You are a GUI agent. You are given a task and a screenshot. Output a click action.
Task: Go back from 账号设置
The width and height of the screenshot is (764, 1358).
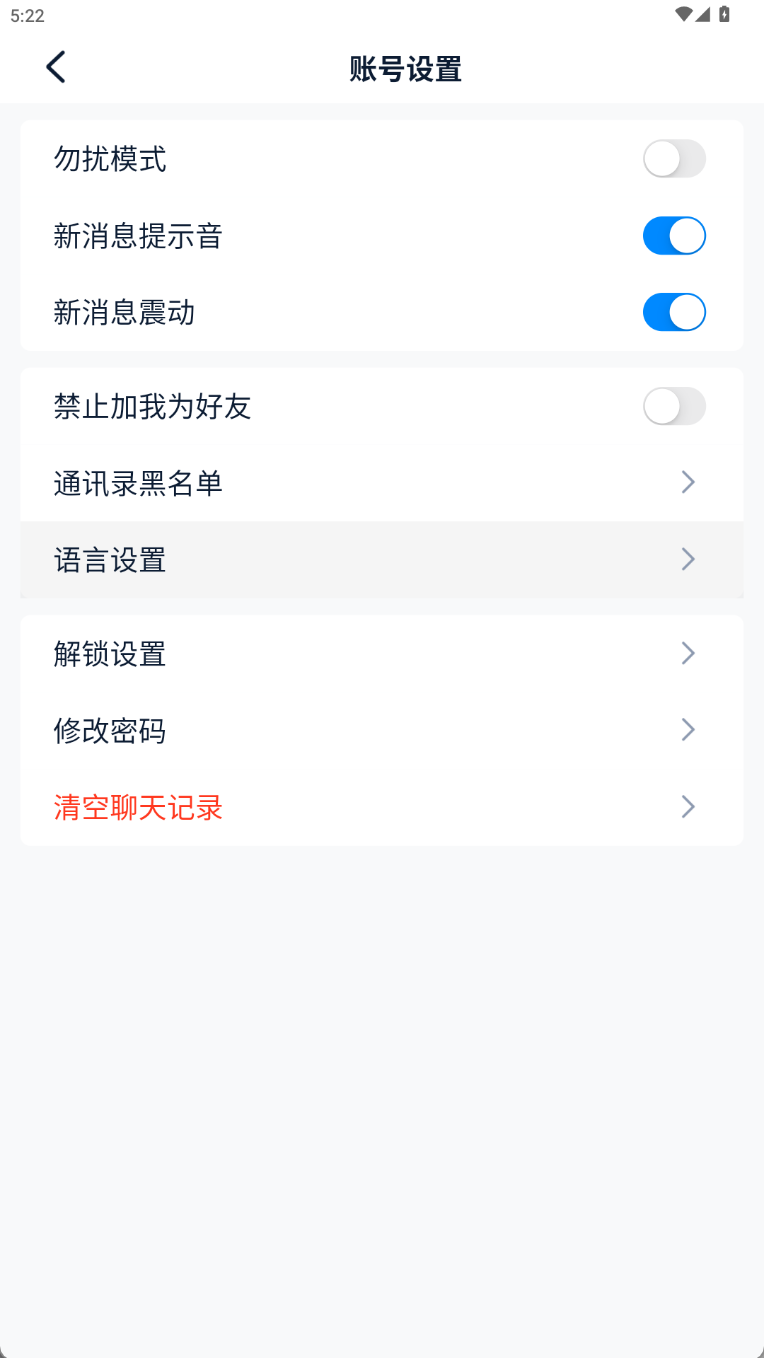tap(56, 67)
